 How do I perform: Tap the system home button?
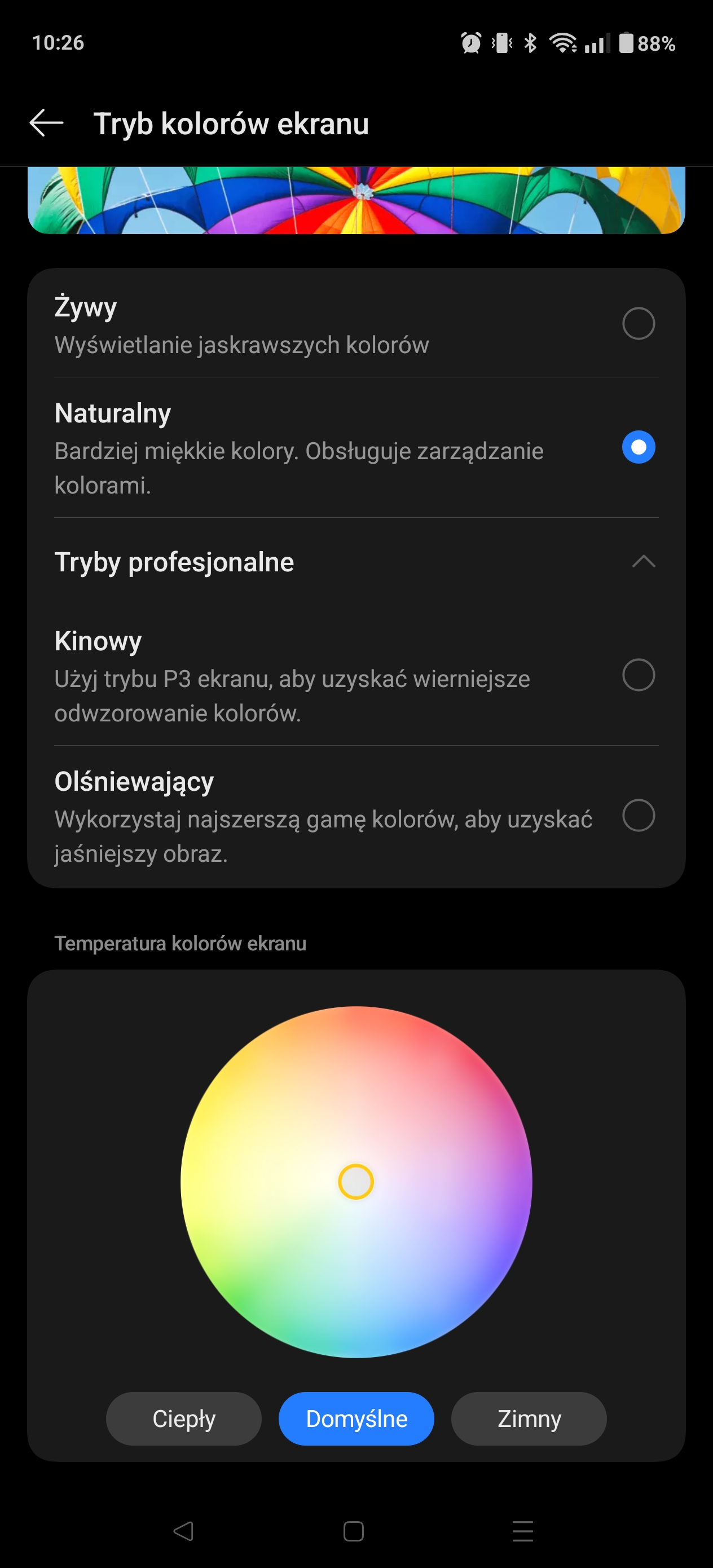click(354, 1530)
